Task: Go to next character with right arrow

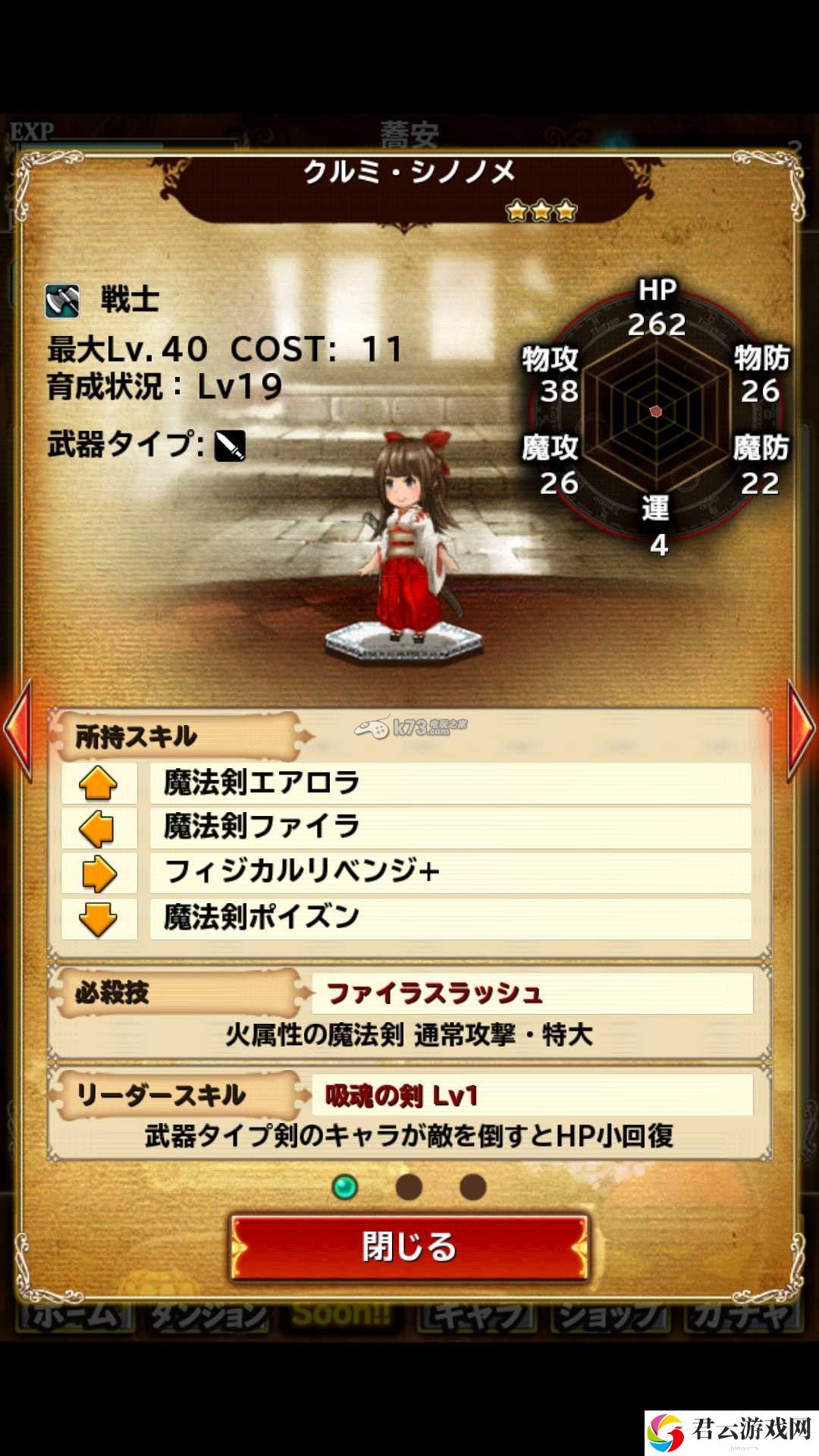Action: click(801, 730)
